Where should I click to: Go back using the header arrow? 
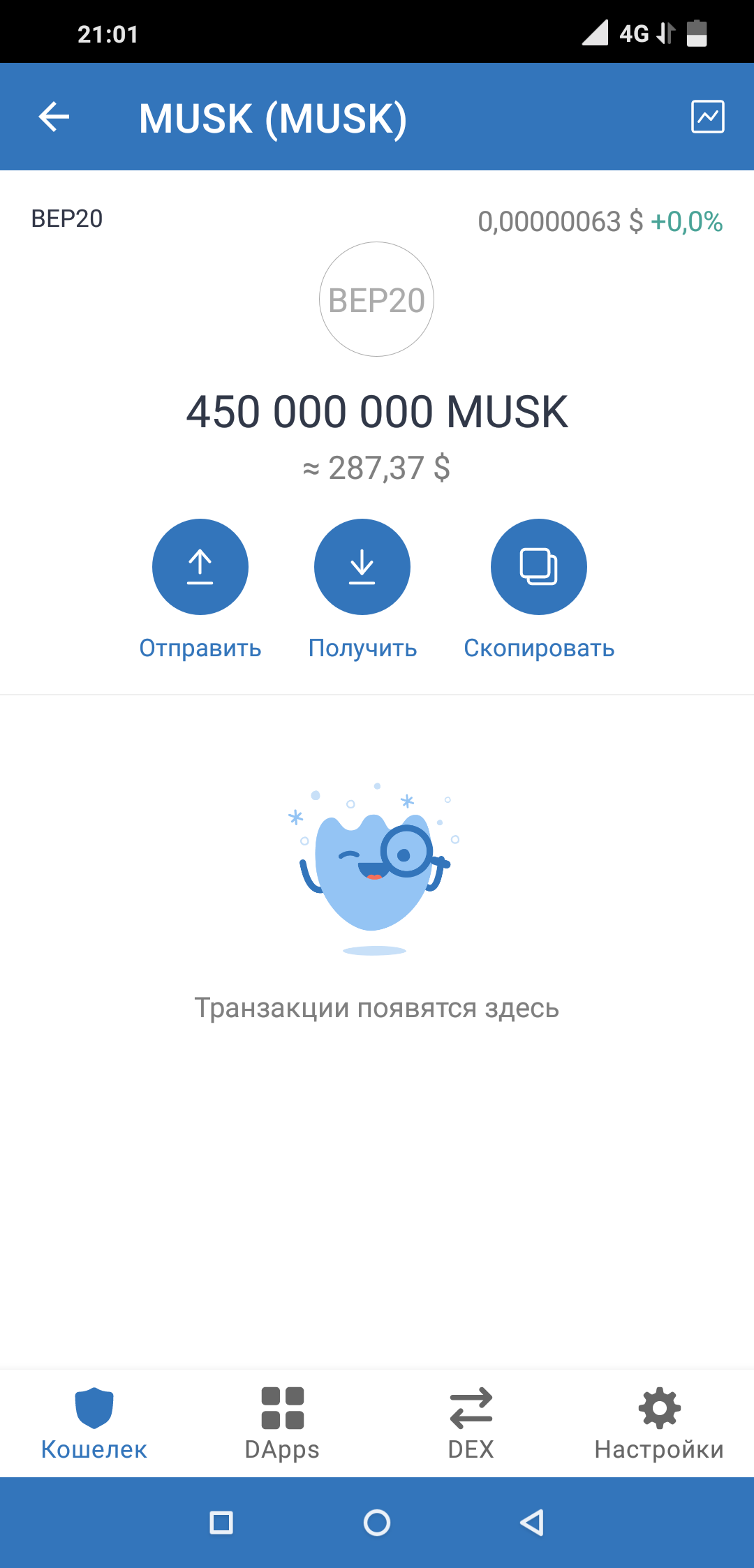tap(54, 117)
